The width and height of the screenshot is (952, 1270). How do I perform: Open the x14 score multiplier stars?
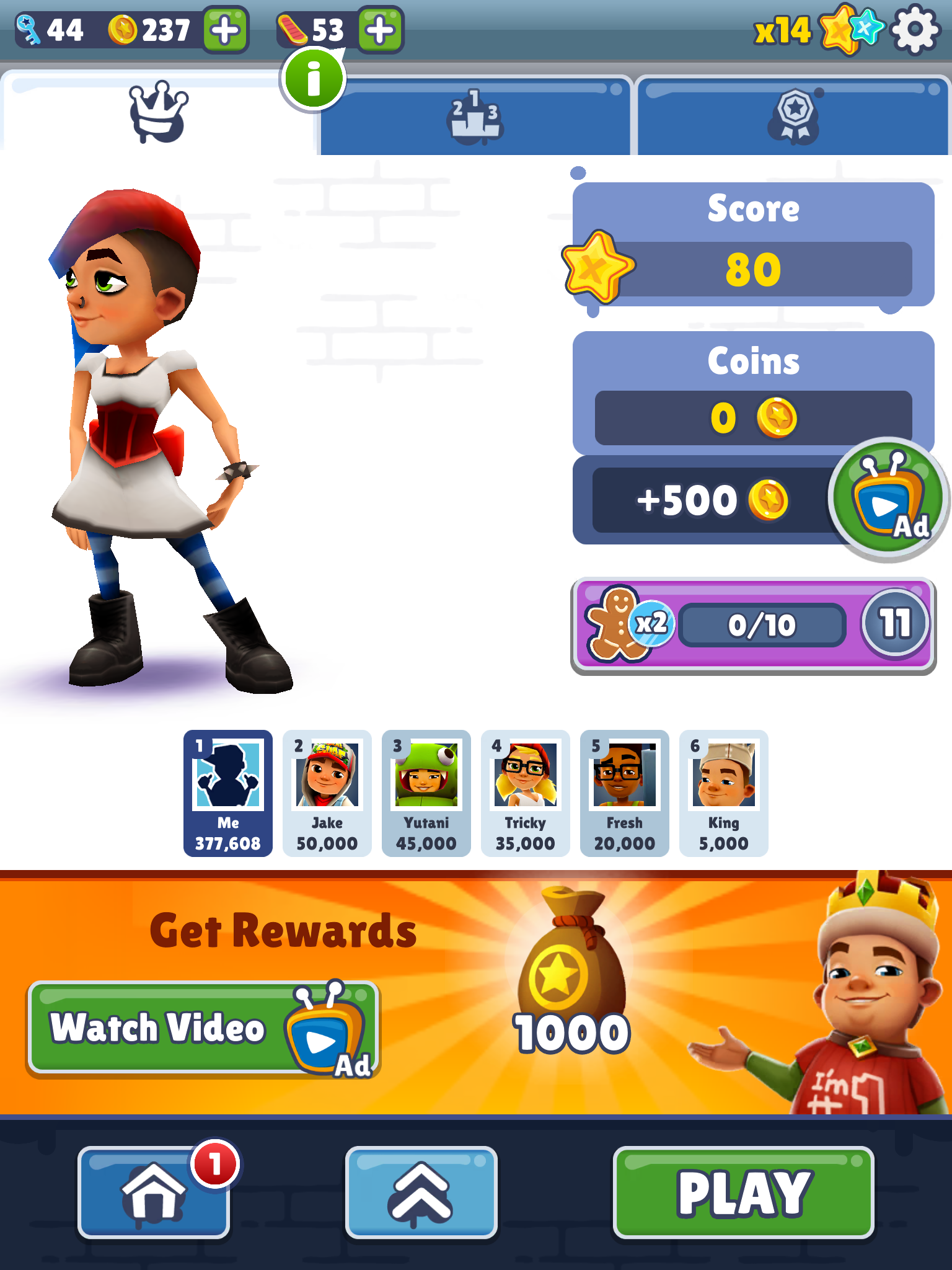(817, 30)
